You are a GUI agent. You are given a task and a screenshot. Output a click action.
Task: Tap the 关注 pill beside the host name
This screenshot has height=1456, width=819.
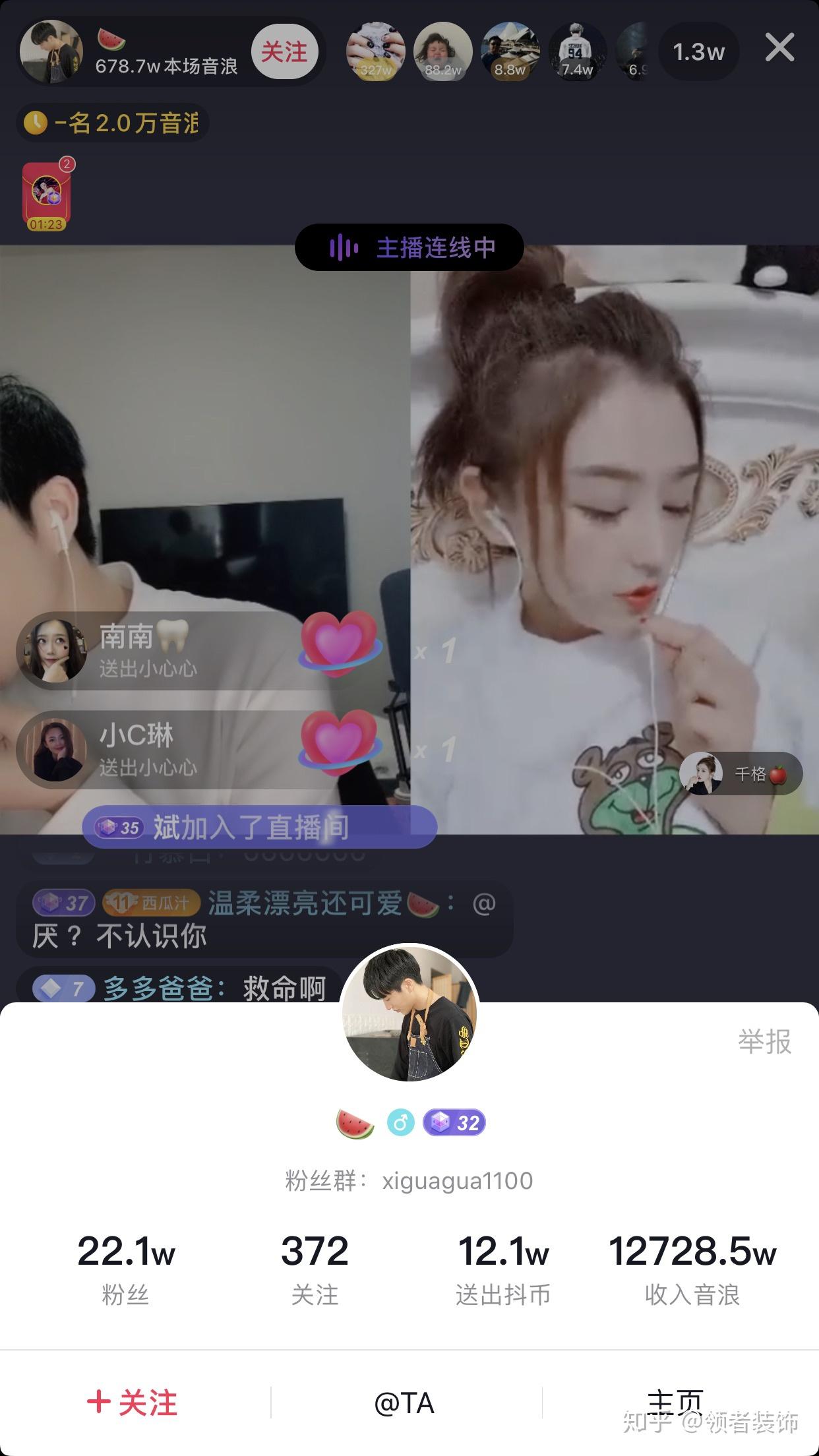(x=284, y=51)
